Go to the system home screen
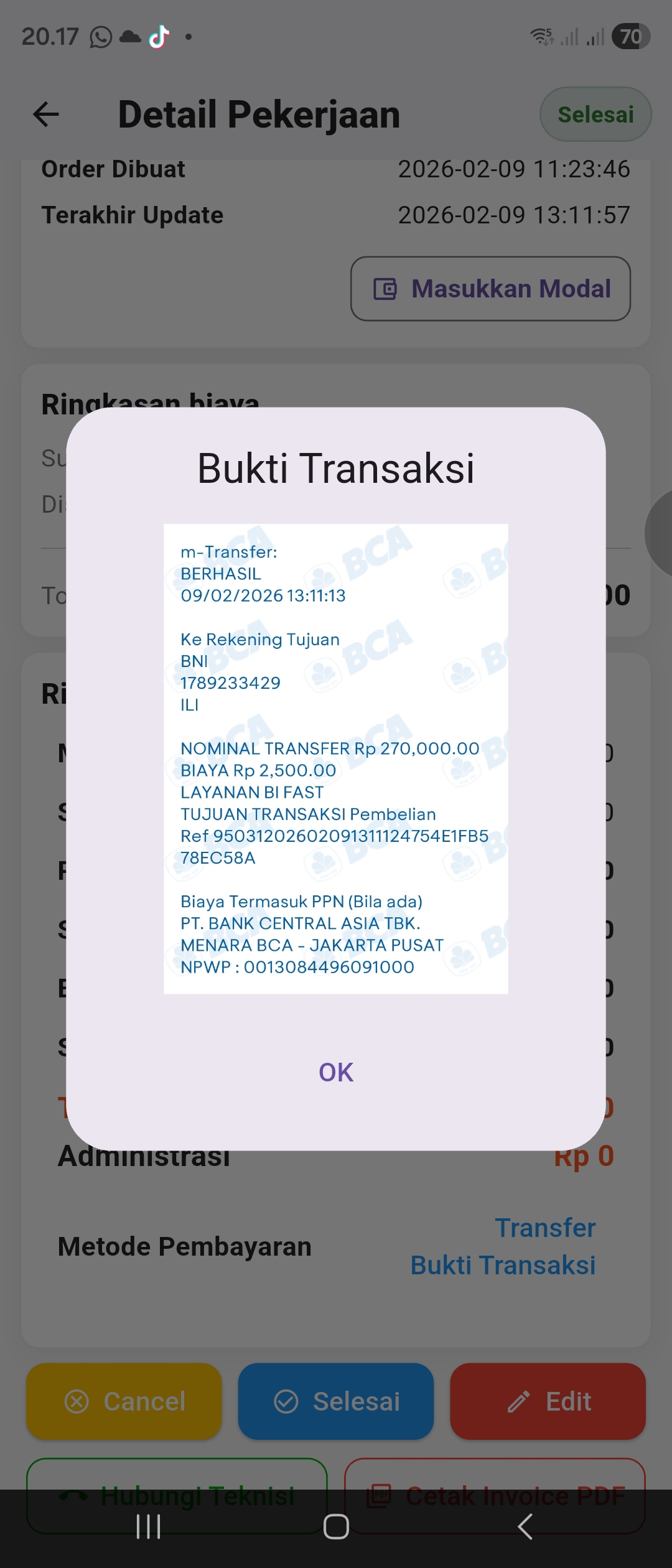This screenshot has height=1568, width=672. pyautogui.click(x=336, y=1526)
